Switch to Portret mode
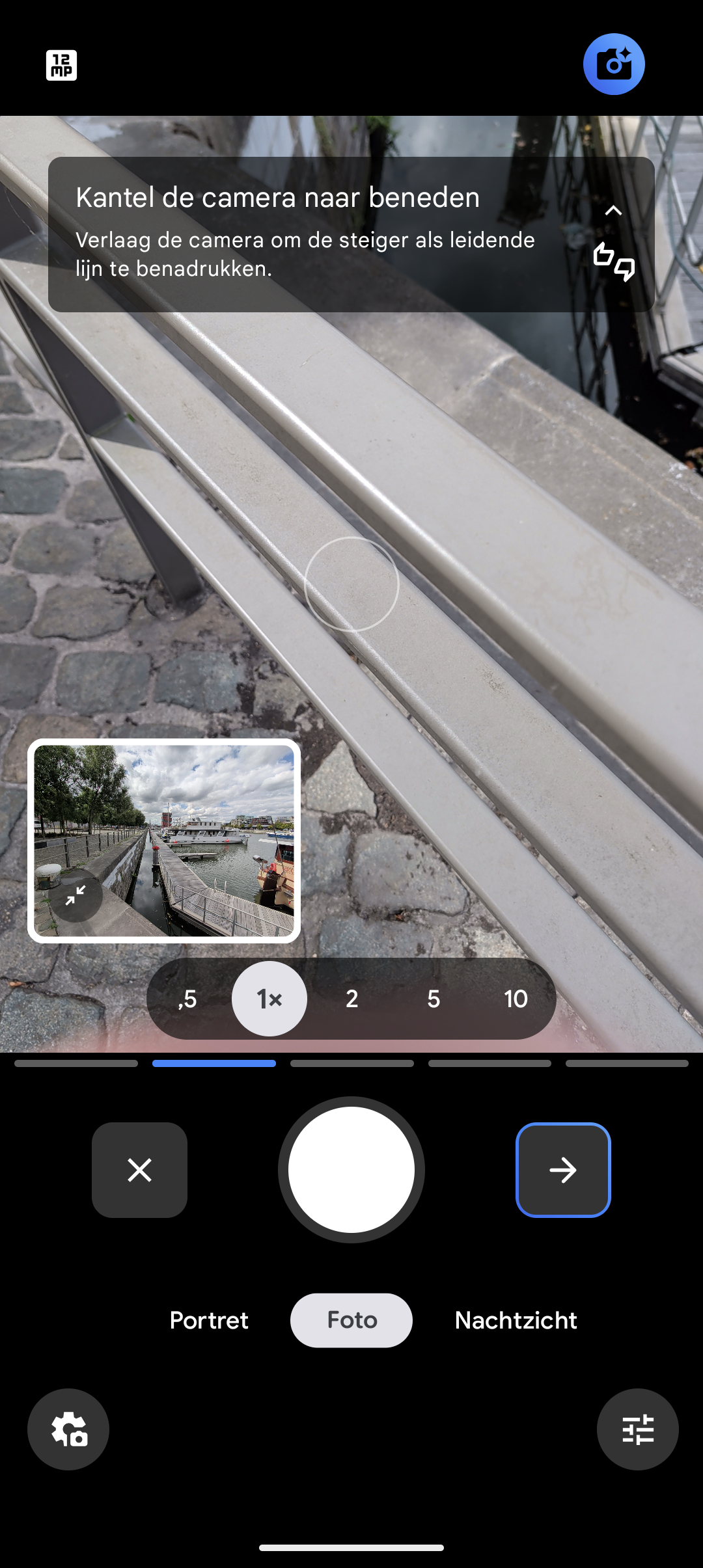The height and width of the screenshot is (1568, 703). (208, 1320)
